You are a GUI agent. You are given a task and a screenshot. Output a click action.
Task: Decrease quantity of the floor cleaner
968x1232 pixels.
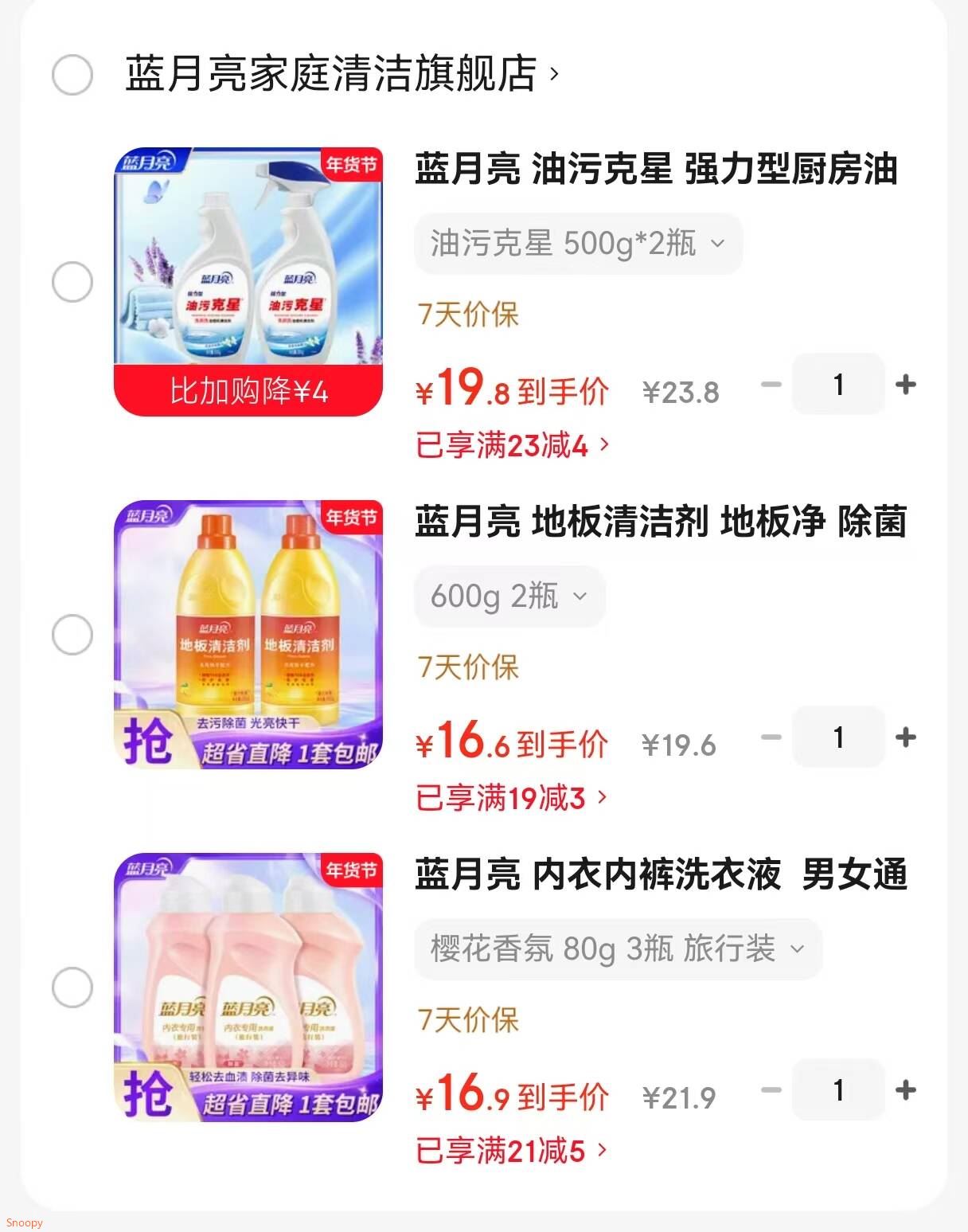tap(770, 737)
